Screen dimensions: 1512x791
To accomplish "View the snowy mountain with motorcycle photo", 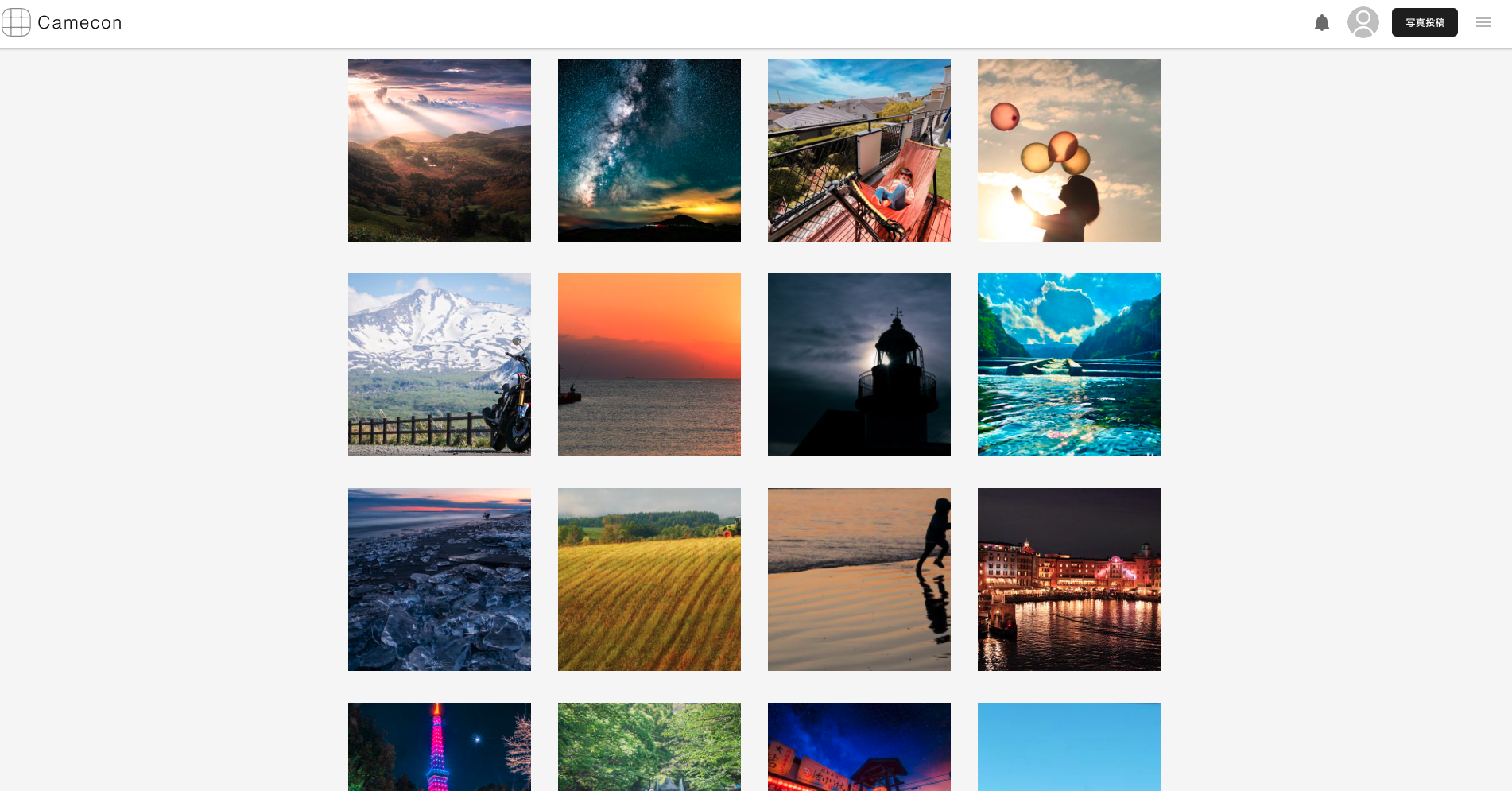I will coord(439,365).
